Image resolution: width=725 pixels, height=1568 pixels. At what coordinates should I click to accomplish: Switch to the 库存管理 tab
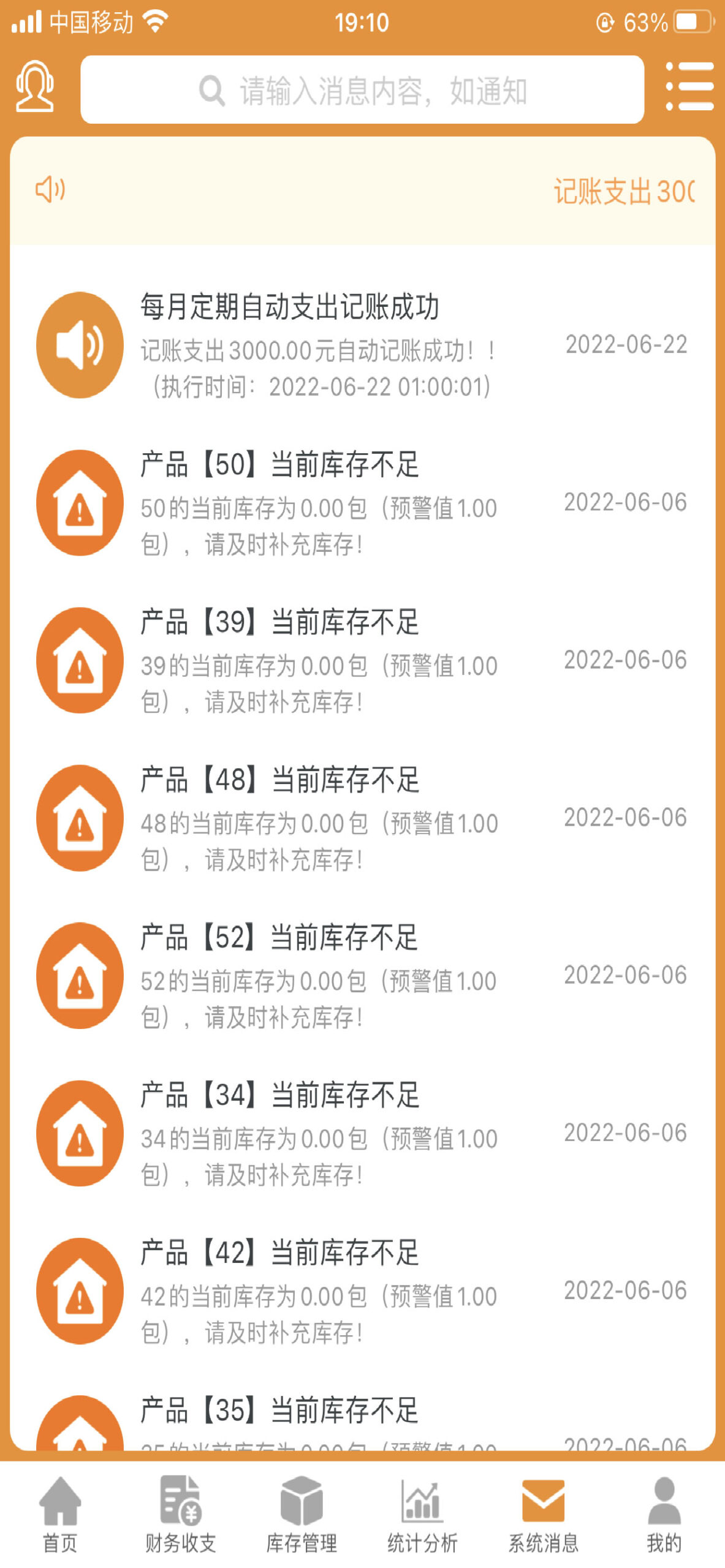click(x=302, y=1514)
